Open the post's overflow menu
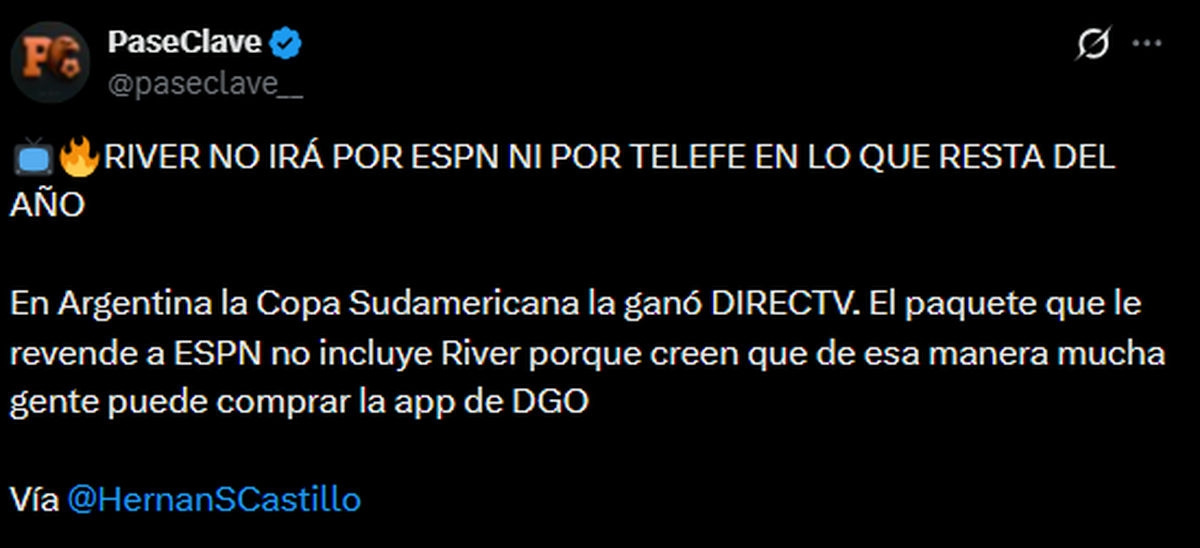This screenshot has width=1200, height=548. (x=1146, y=44)
